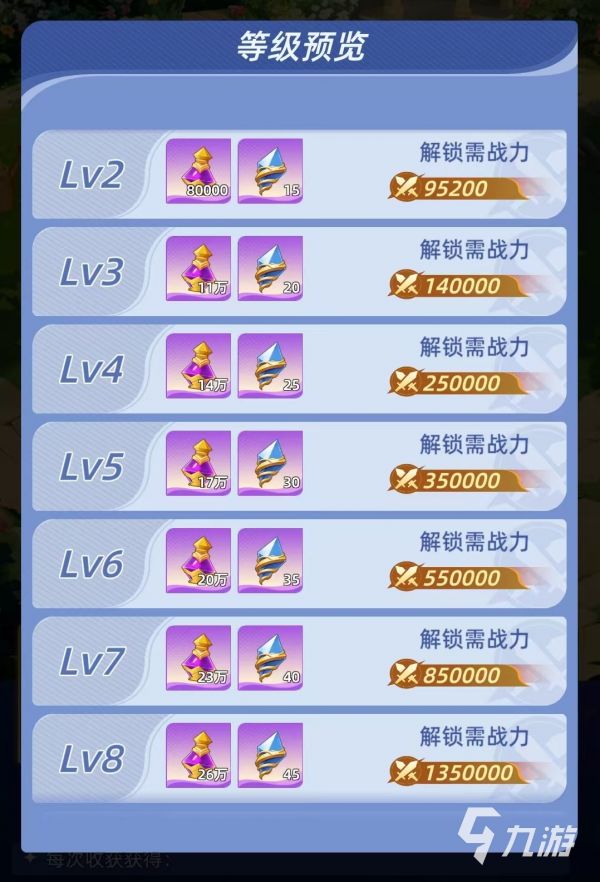The width and height of the screenshot is (600, 882).
Task: Tap the 80000 potion reward in Lv2 row
Action: (198, 171)
